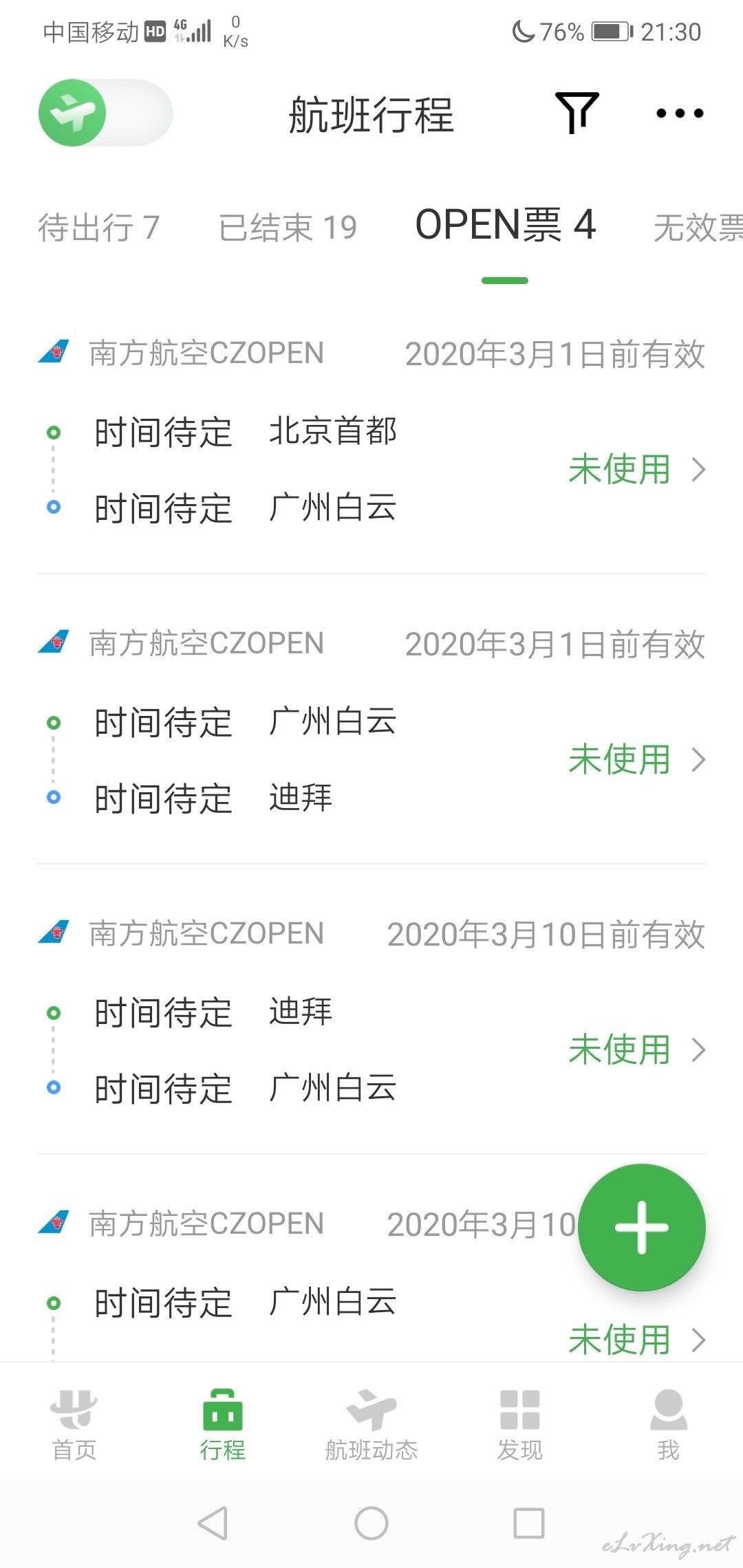Switch to the 已结束 19 tab
The image size is (743, 1568).
[x=288, y=228]
